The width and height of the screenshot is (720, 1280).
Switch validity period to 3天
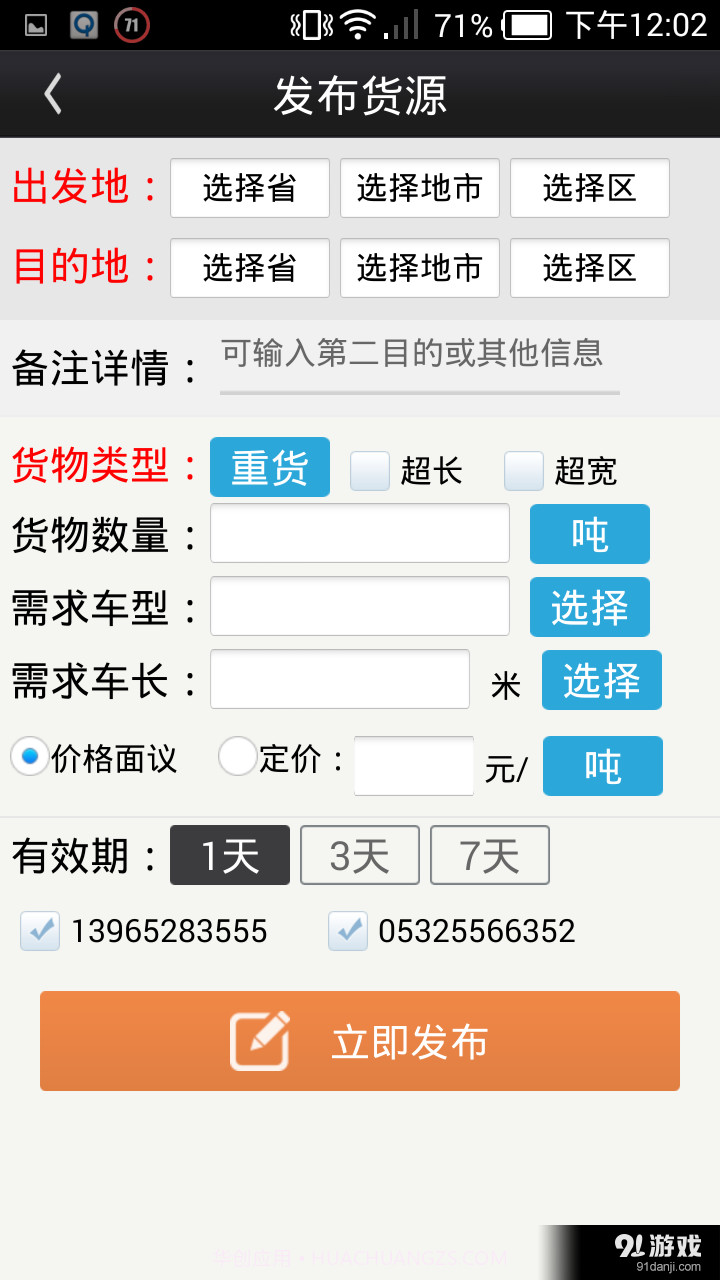pyautogui.click(x=359, y=855)
